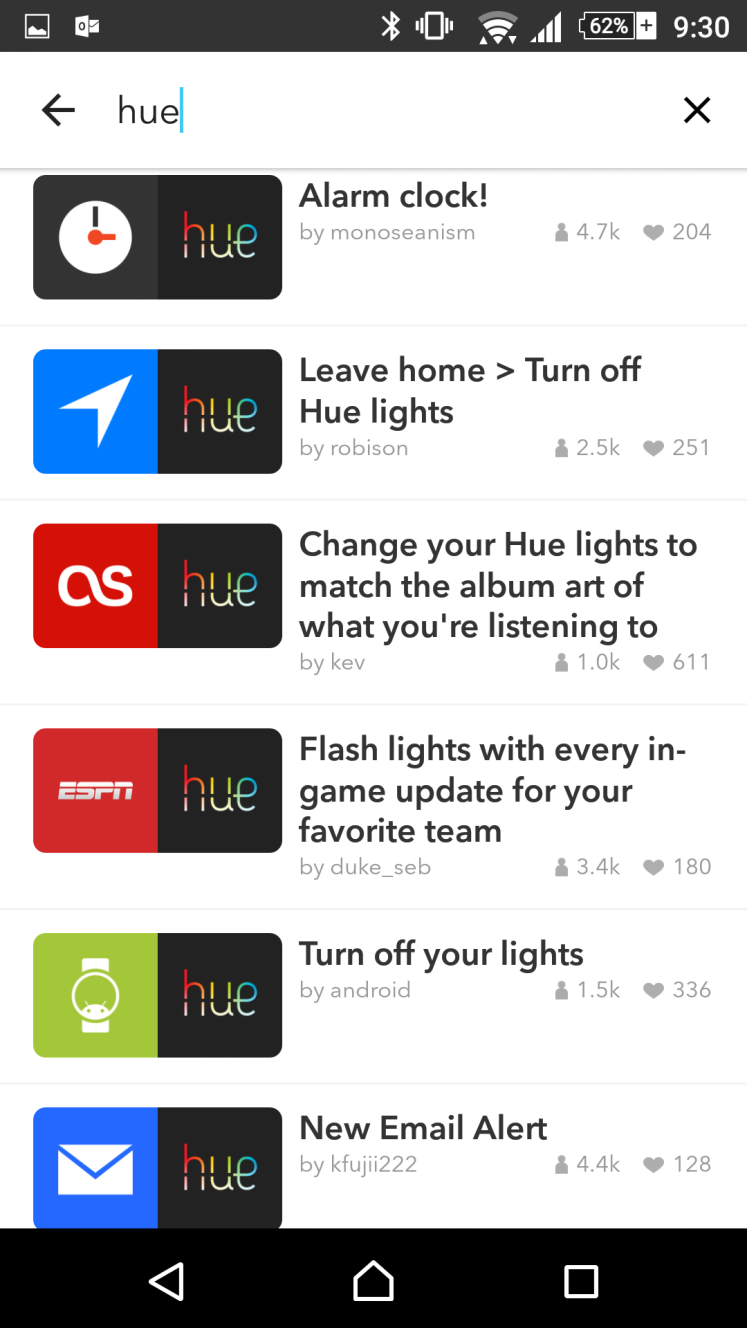Tap the search field containing hue
Screen dimensions: 747x1328
point(380,110)
